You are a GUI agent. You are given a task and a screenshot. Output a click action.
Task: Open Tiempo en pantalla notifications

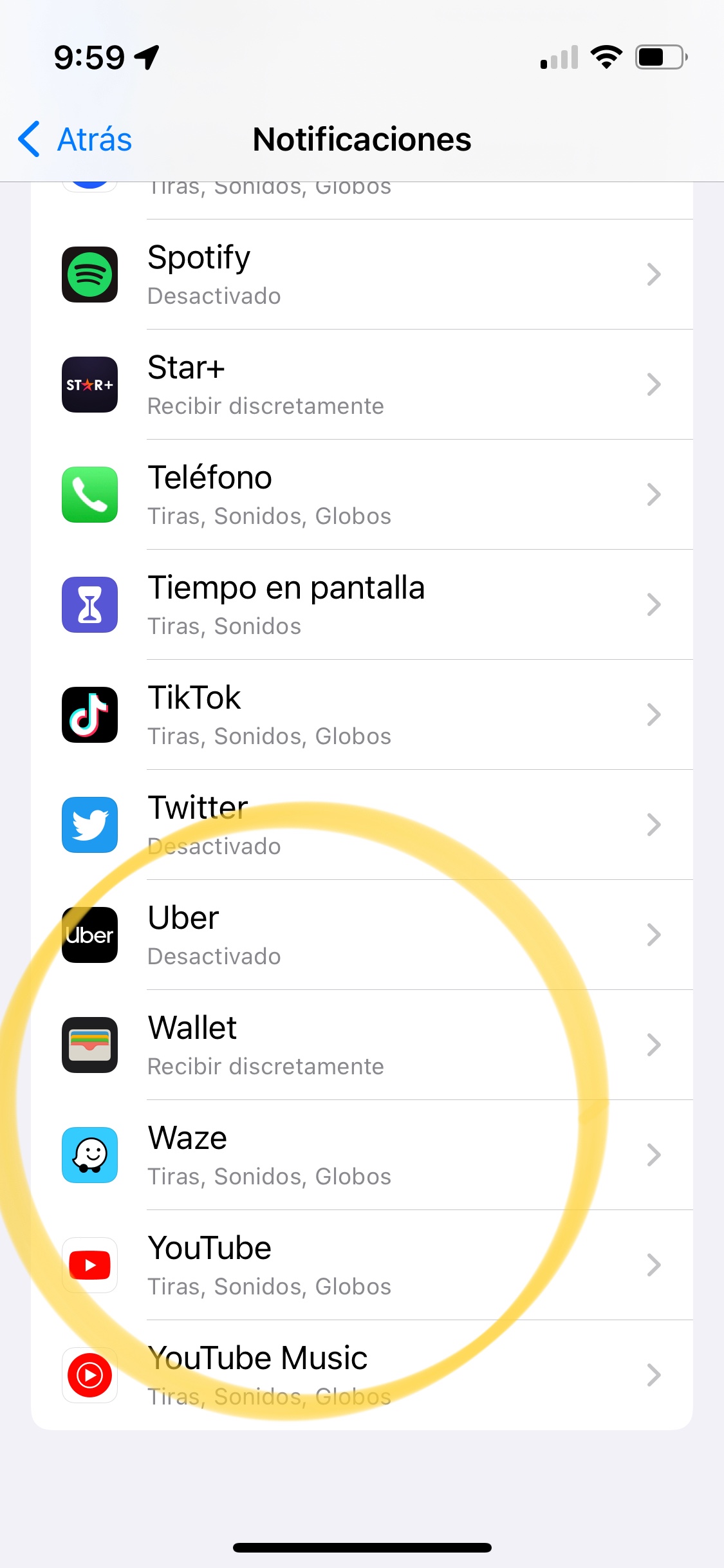tap(362, 605)
